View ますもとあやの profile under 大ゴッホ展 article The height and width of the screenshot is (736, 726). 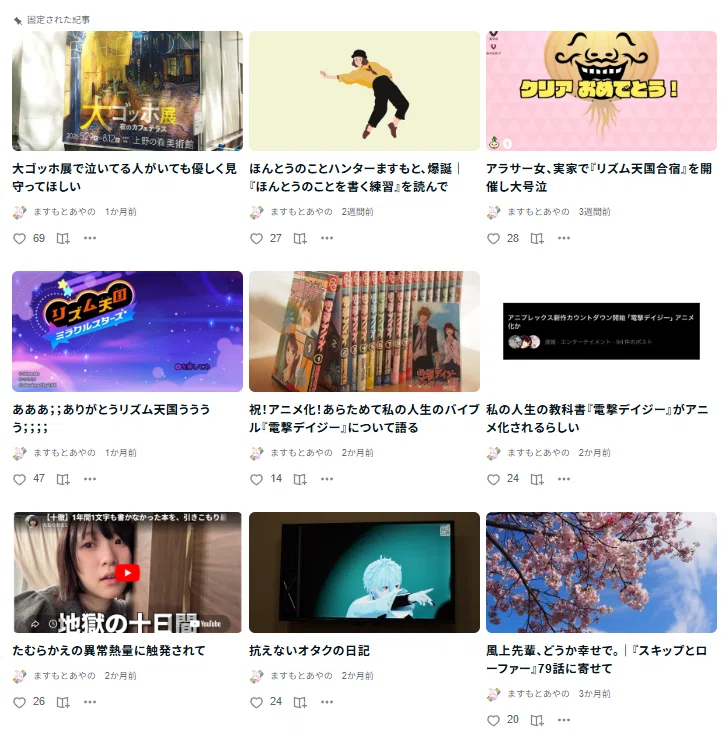64,212
